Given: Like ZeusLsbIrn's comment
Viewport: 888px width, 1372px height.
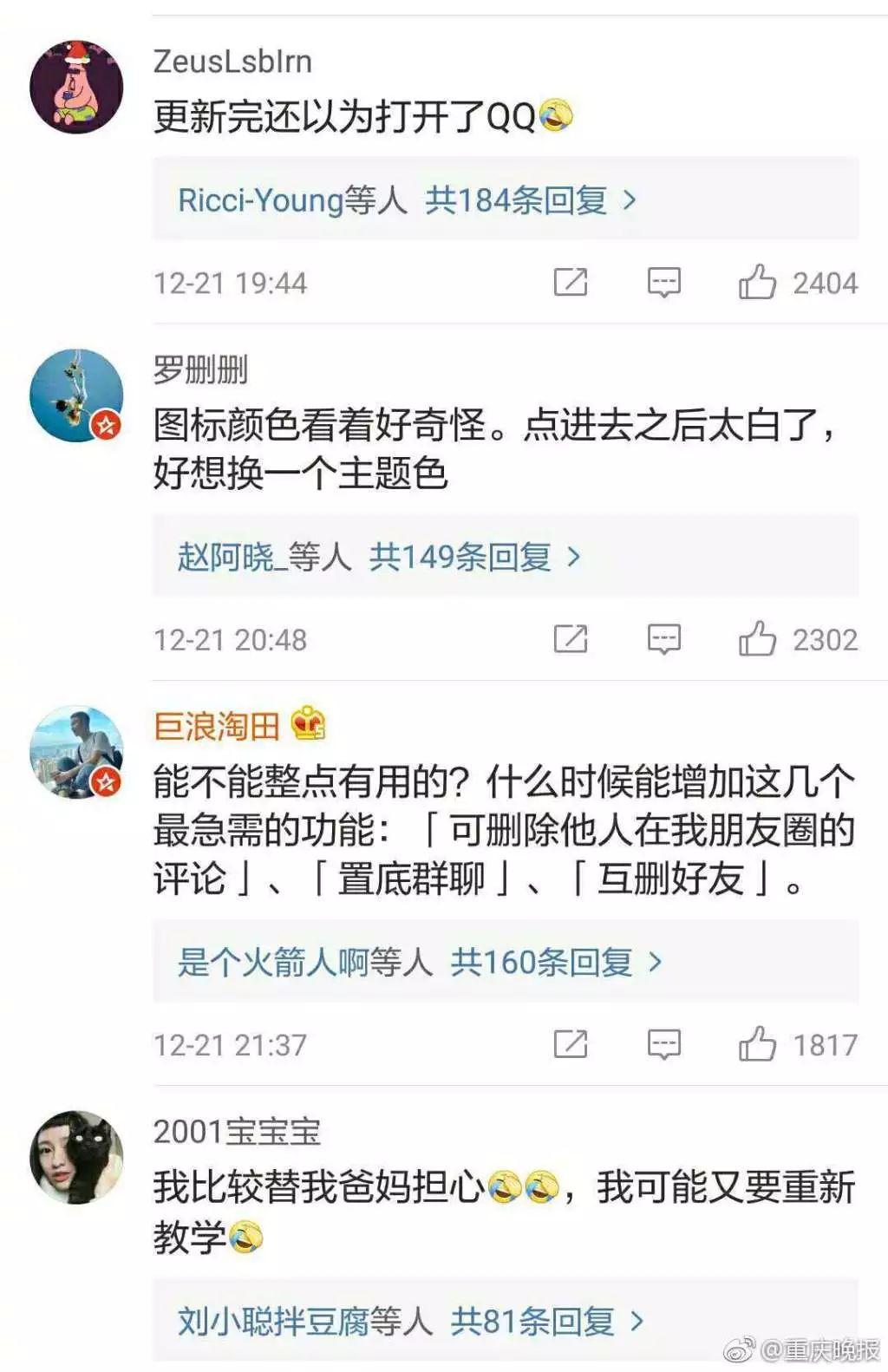Looking at the screenshot, I should pos(757,283).
